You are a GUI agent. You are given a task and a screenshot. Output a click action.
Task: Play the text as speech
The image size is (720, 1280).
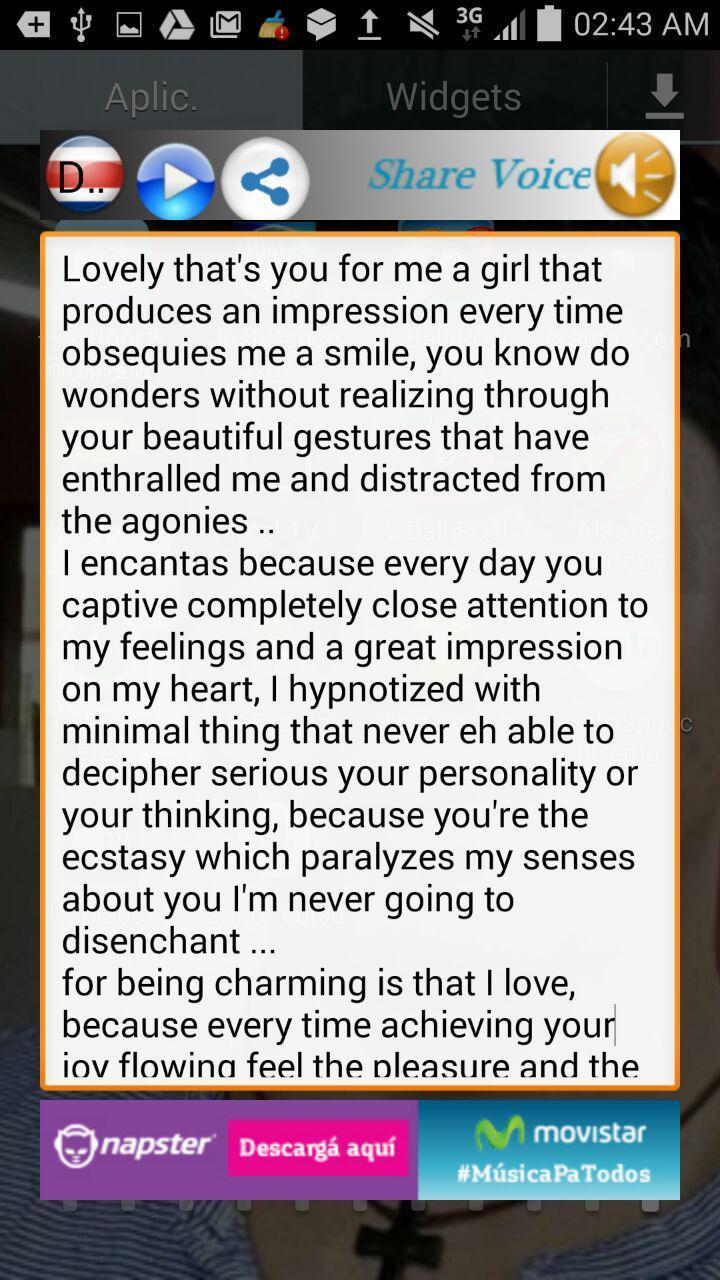point(175,181)
